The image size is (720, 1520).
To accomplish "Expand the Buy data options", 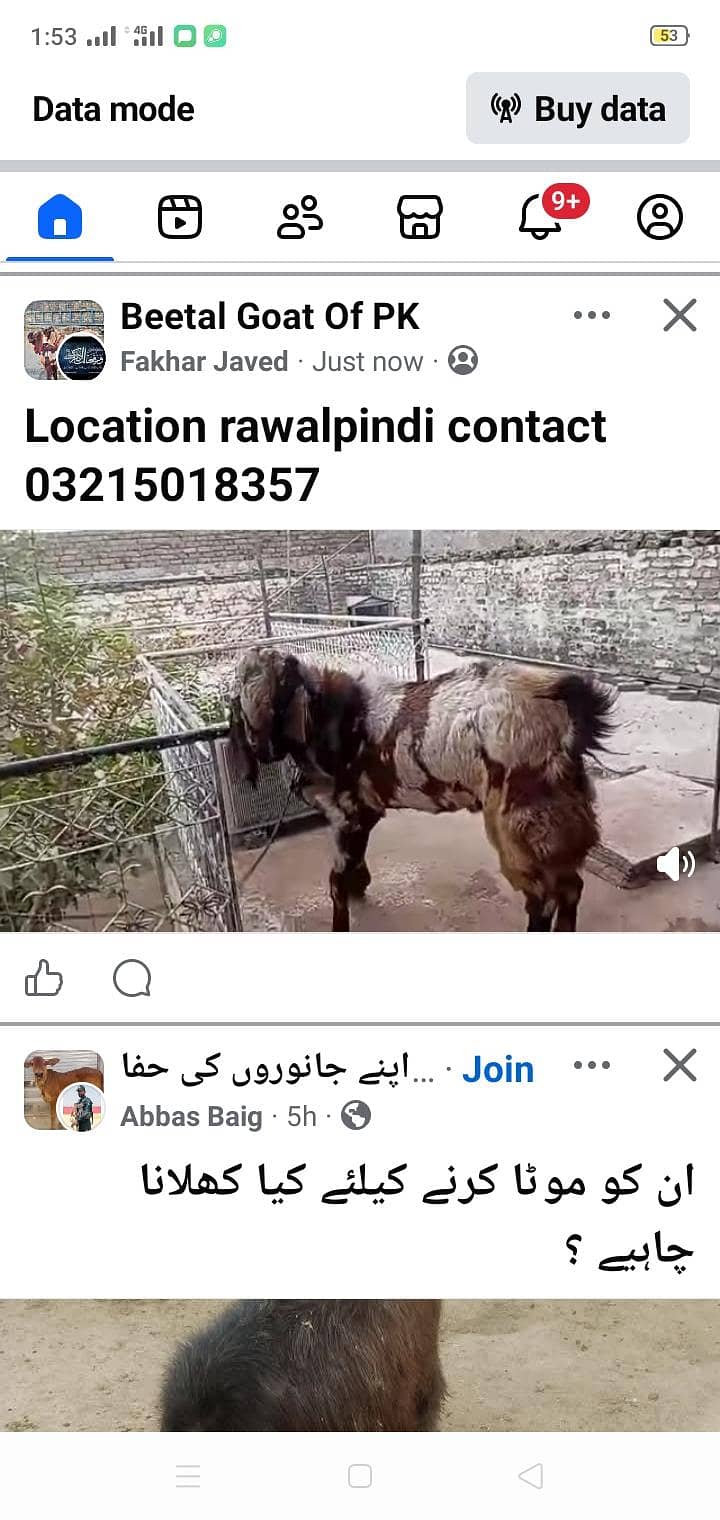I will 577,109.
